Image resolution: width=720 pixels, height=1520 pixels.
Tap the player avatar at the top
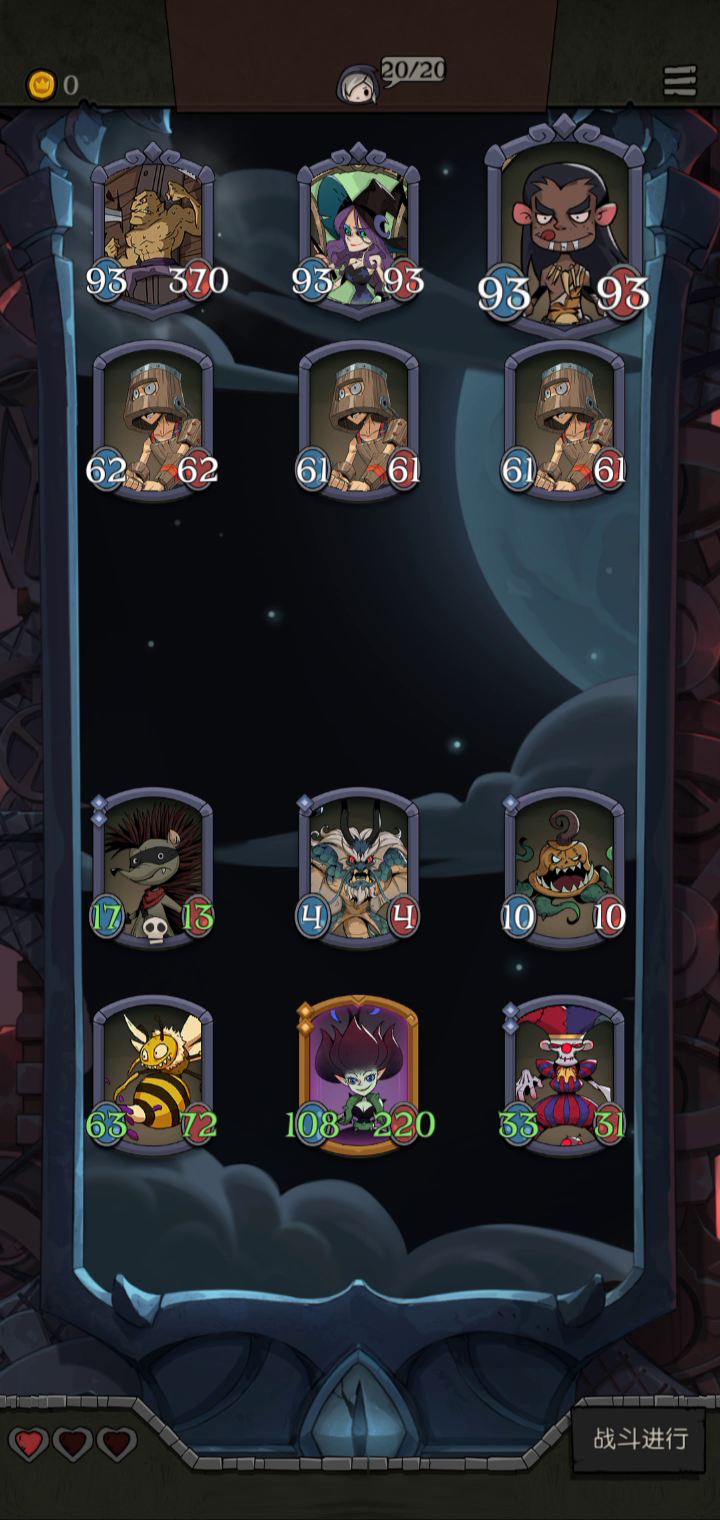tap(358, 83)
